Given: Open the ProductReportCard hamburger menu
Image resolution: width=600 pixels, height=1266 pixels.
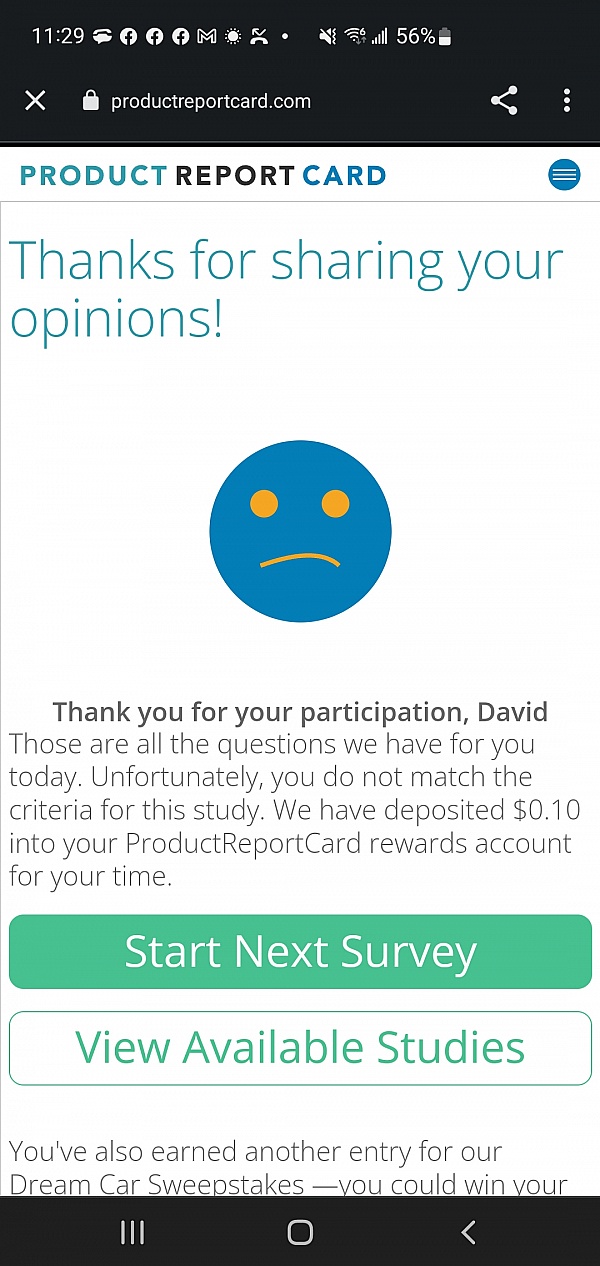Looking at the screenshot, I should pos(564,175).
